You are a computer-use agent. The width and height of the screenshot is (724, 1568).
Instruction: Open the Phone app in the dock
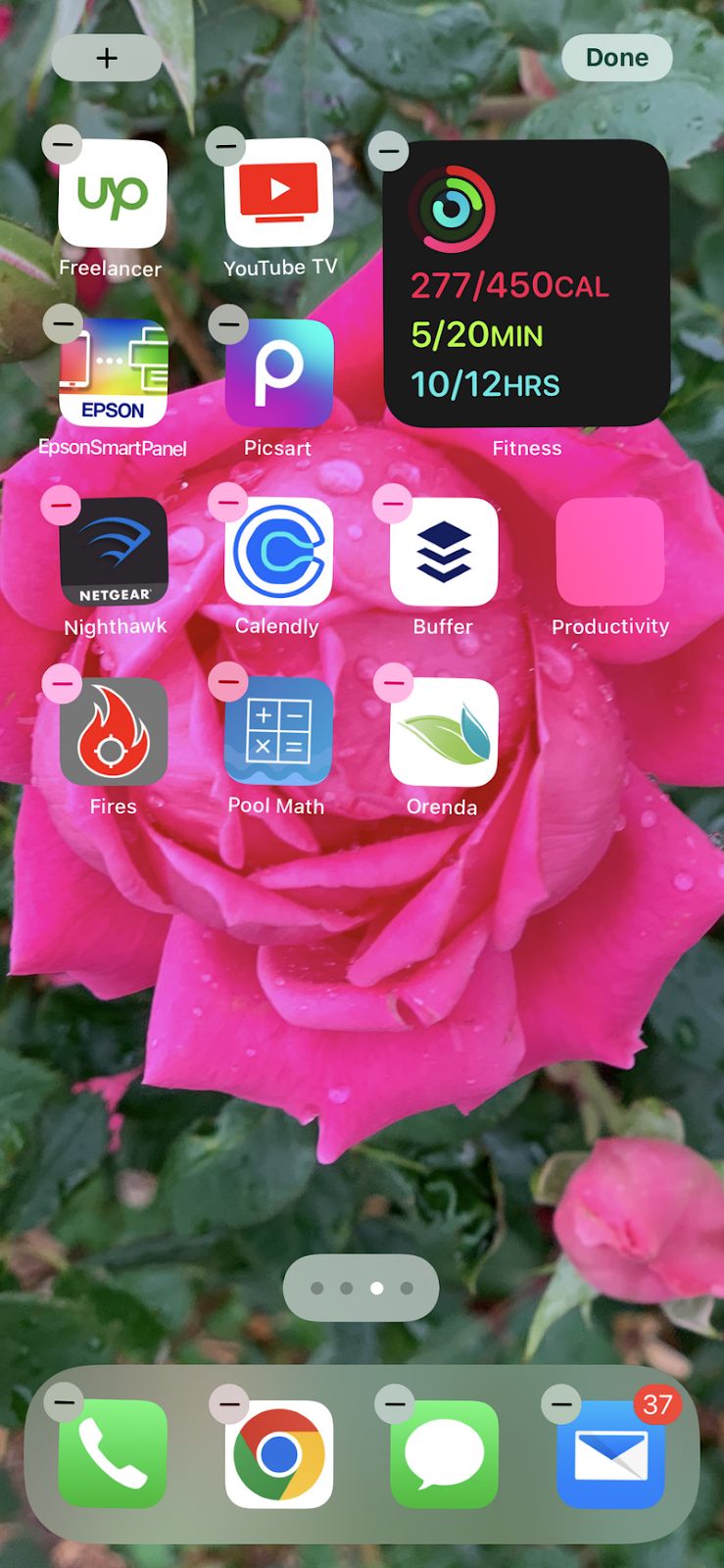(x=113, y=1454)
